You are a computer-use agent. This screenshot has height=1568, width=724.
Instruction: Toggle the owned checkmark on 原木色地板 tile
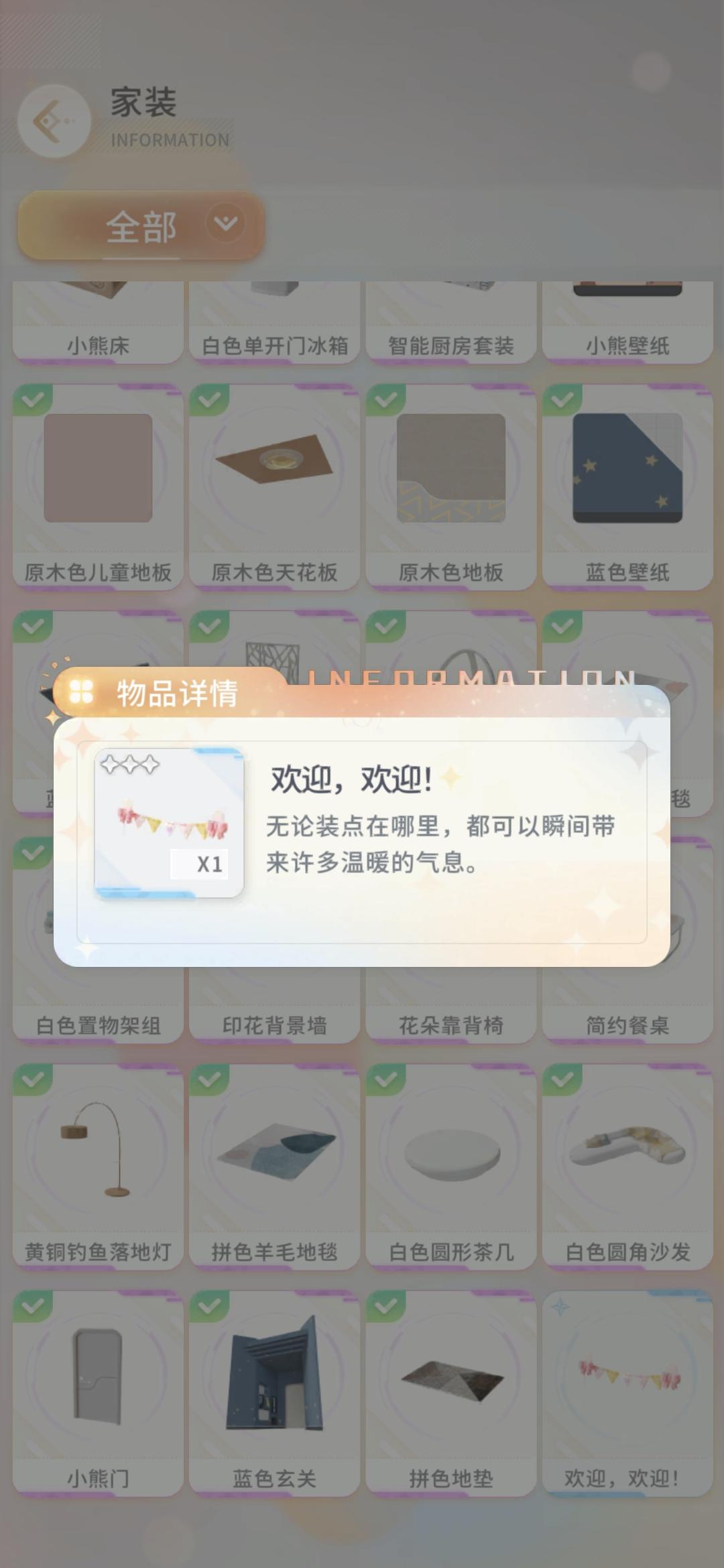click(385, 399)
